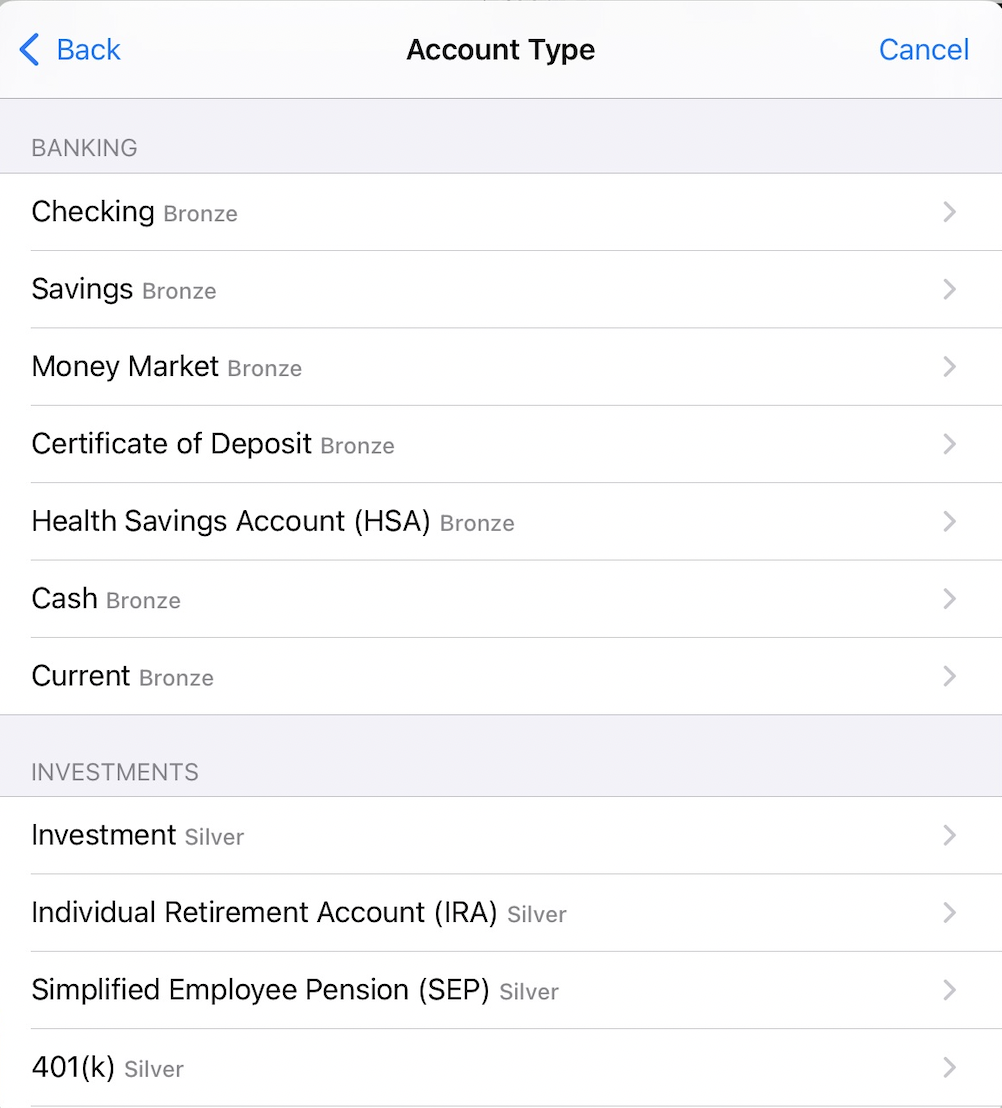
Task: Select the 401(k) account type
Action: click(500, 1067)
